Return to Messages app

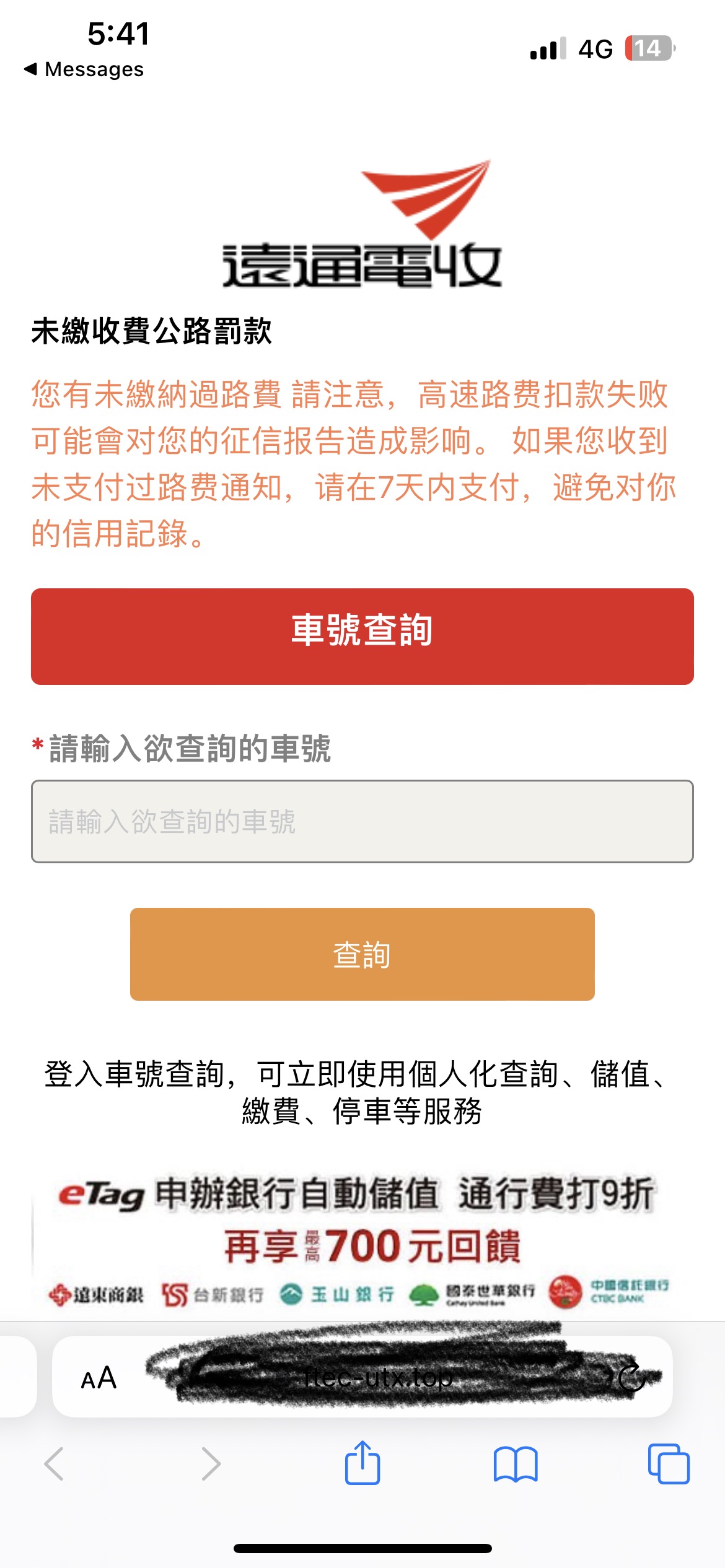pos(84,69)
